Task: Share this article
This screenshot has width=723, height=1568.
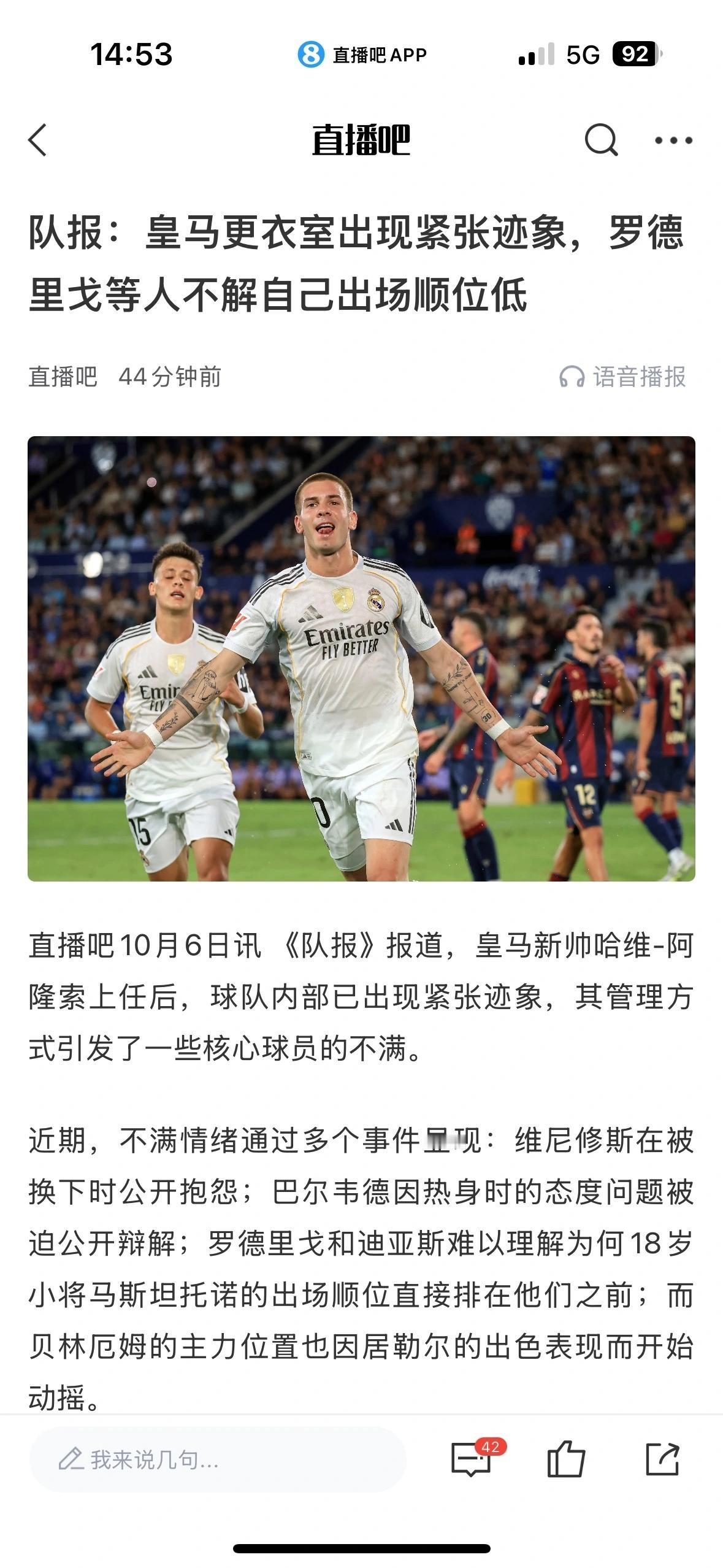Action: pyautogui.click(x=663, y=1459)
